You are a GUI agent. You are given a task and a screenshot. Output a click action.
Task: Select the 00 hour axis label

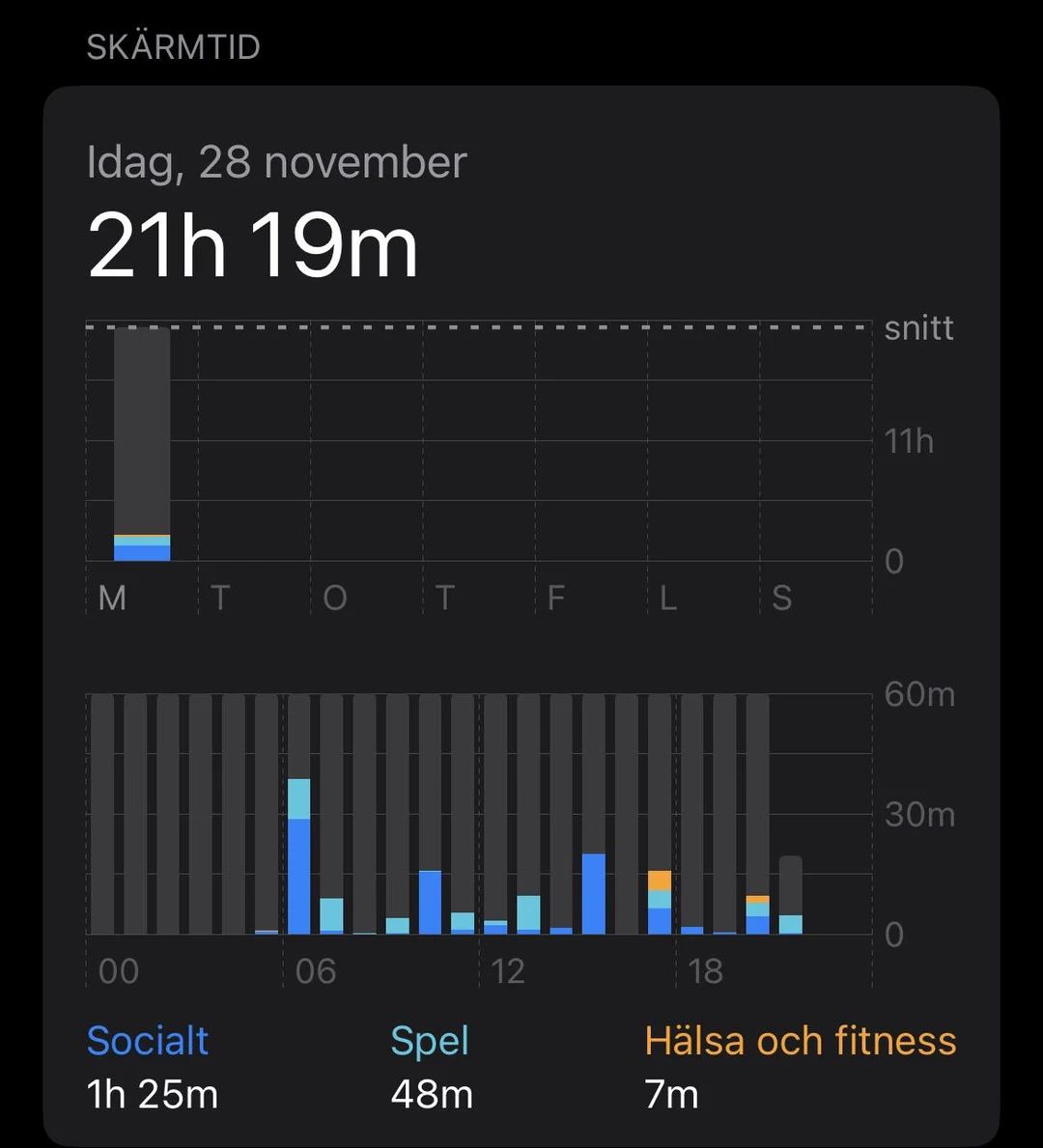(118, 972)
